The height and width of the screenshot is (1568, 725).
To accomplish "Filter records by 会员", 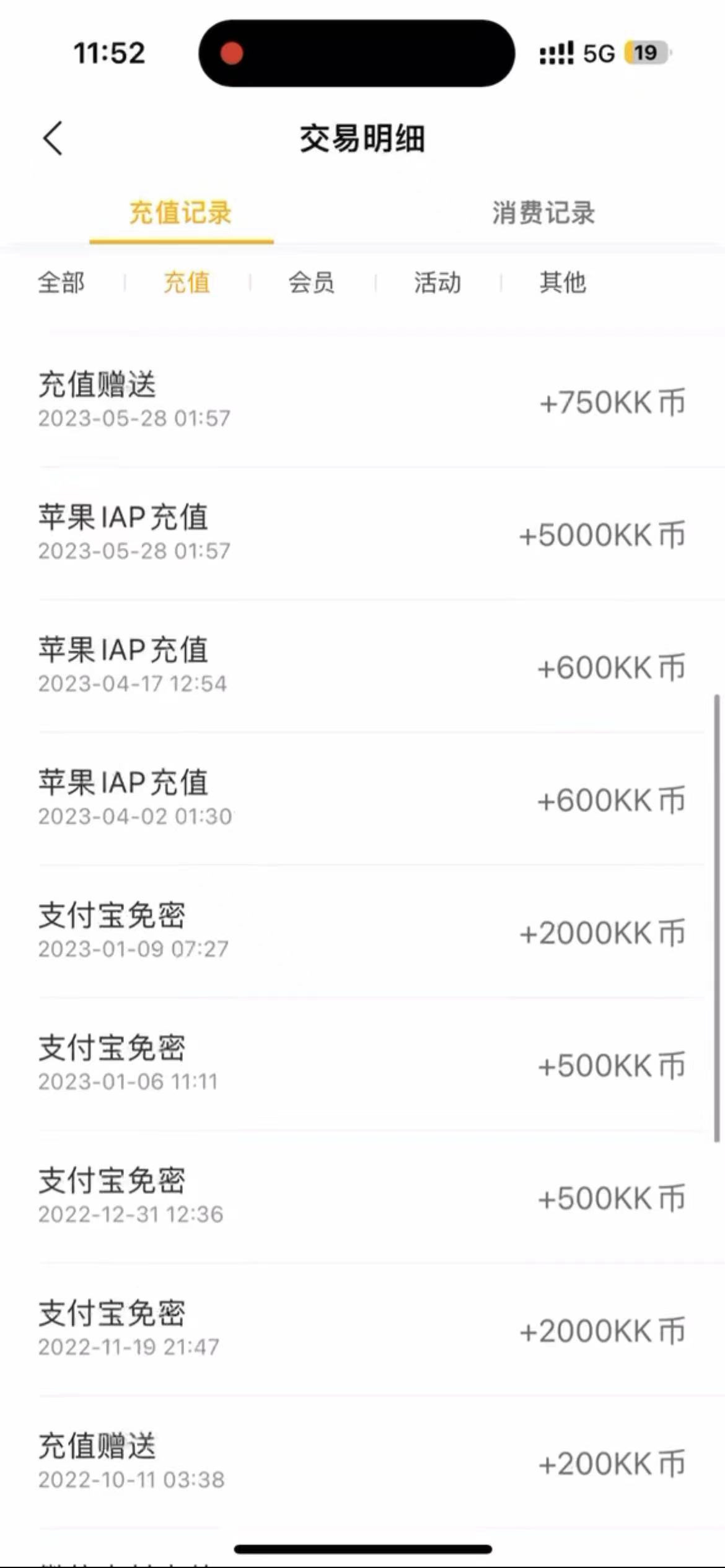I will pyautogui.click(x=312, y=283).
